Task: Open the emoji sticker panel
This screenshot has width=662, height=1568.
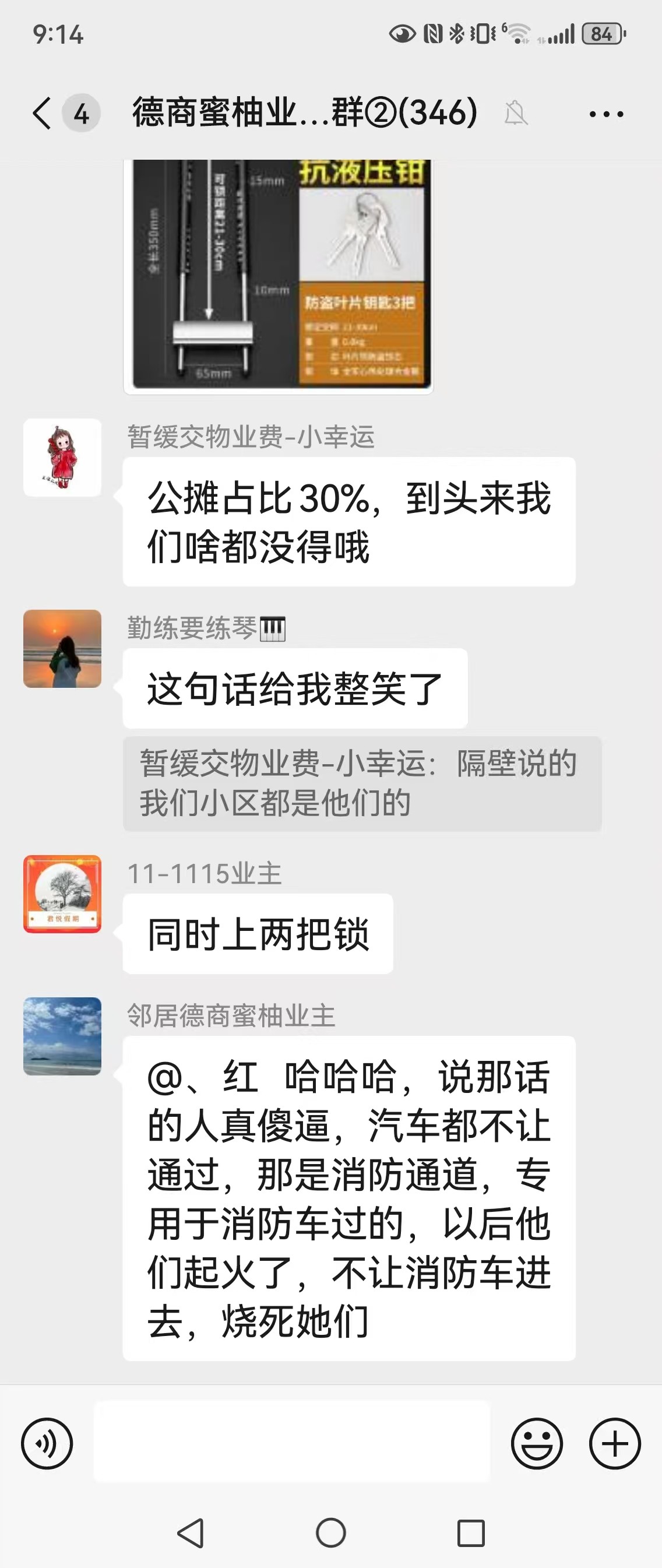Action: [537, 1443]
